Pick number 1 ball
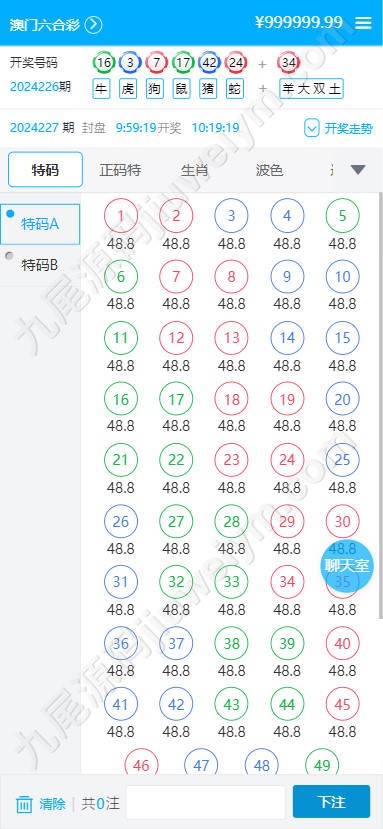 point(121,216)
